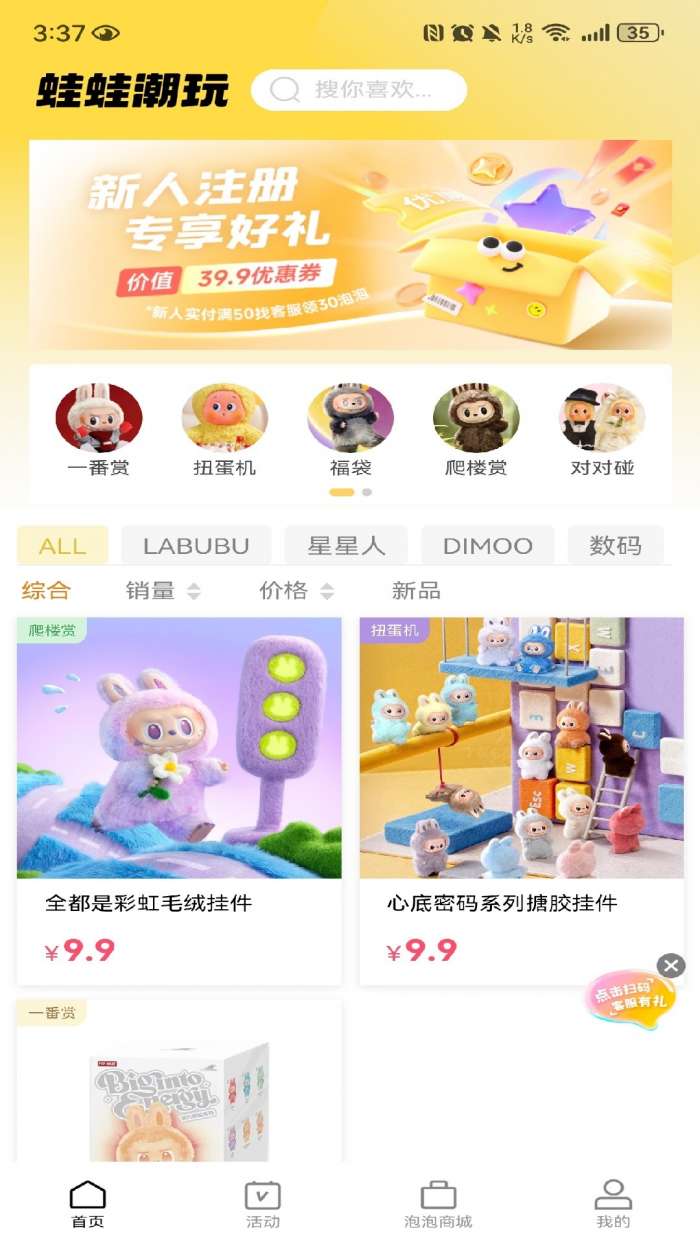Go to the 我的 tab

[613, 1204]
